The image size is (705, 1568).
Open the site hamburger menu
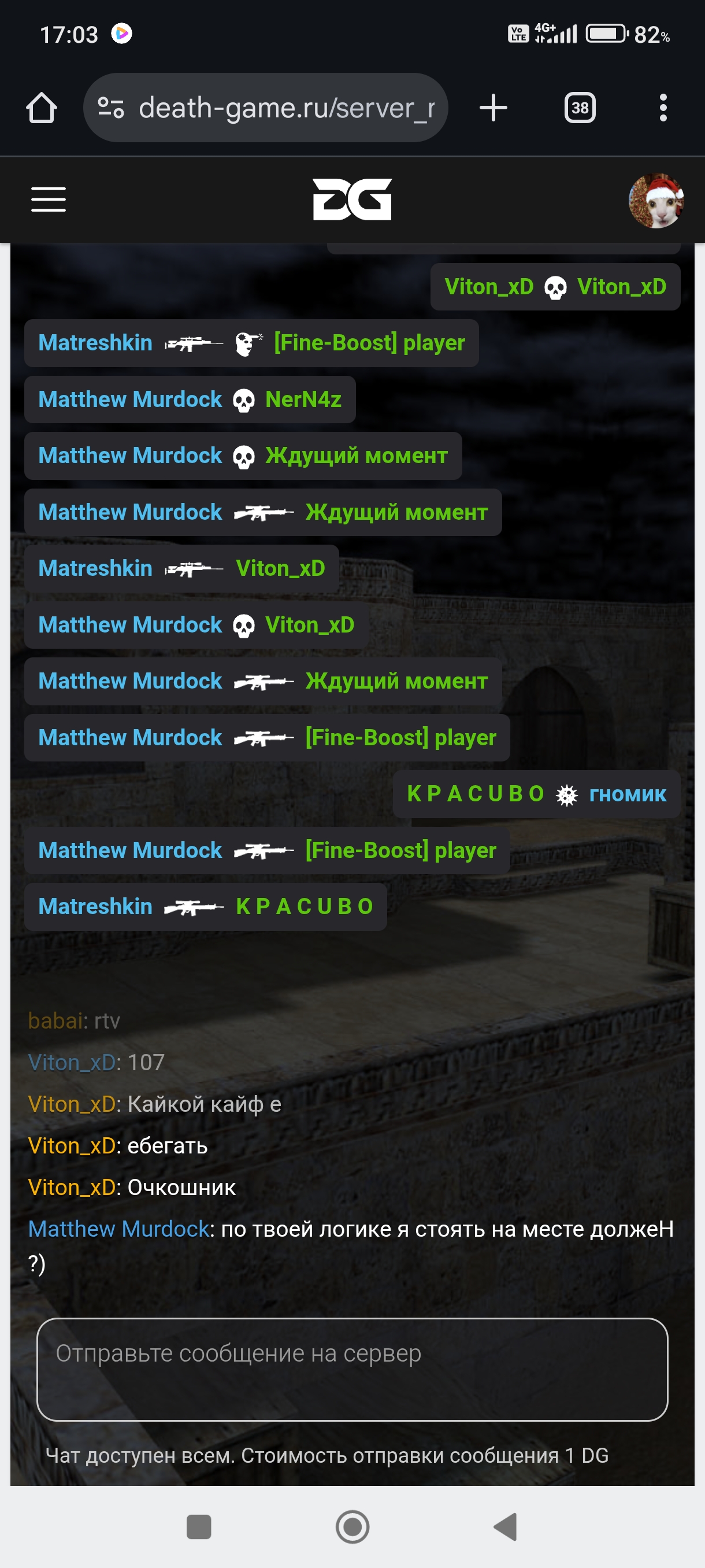tap(49, 199)
